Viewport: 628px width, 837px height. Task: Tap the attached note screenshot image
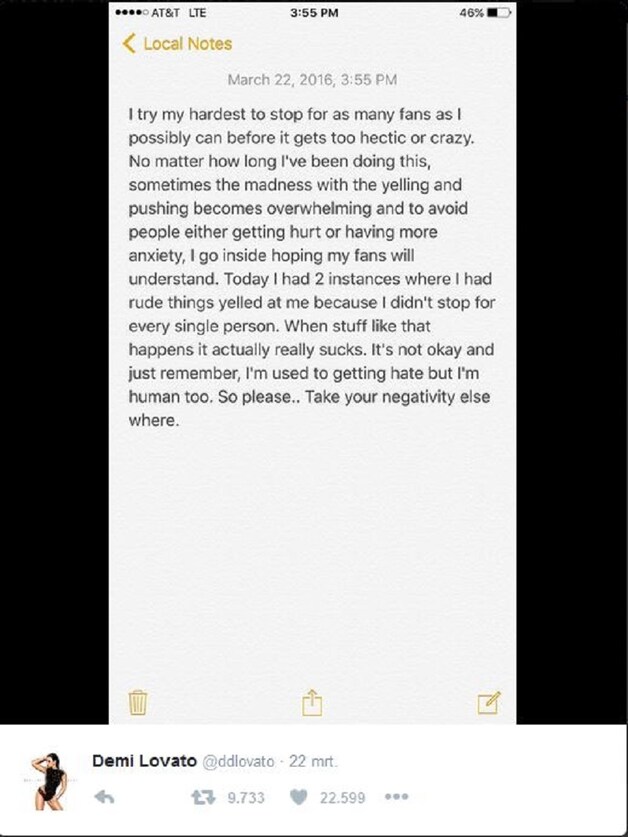pos(313,362)
